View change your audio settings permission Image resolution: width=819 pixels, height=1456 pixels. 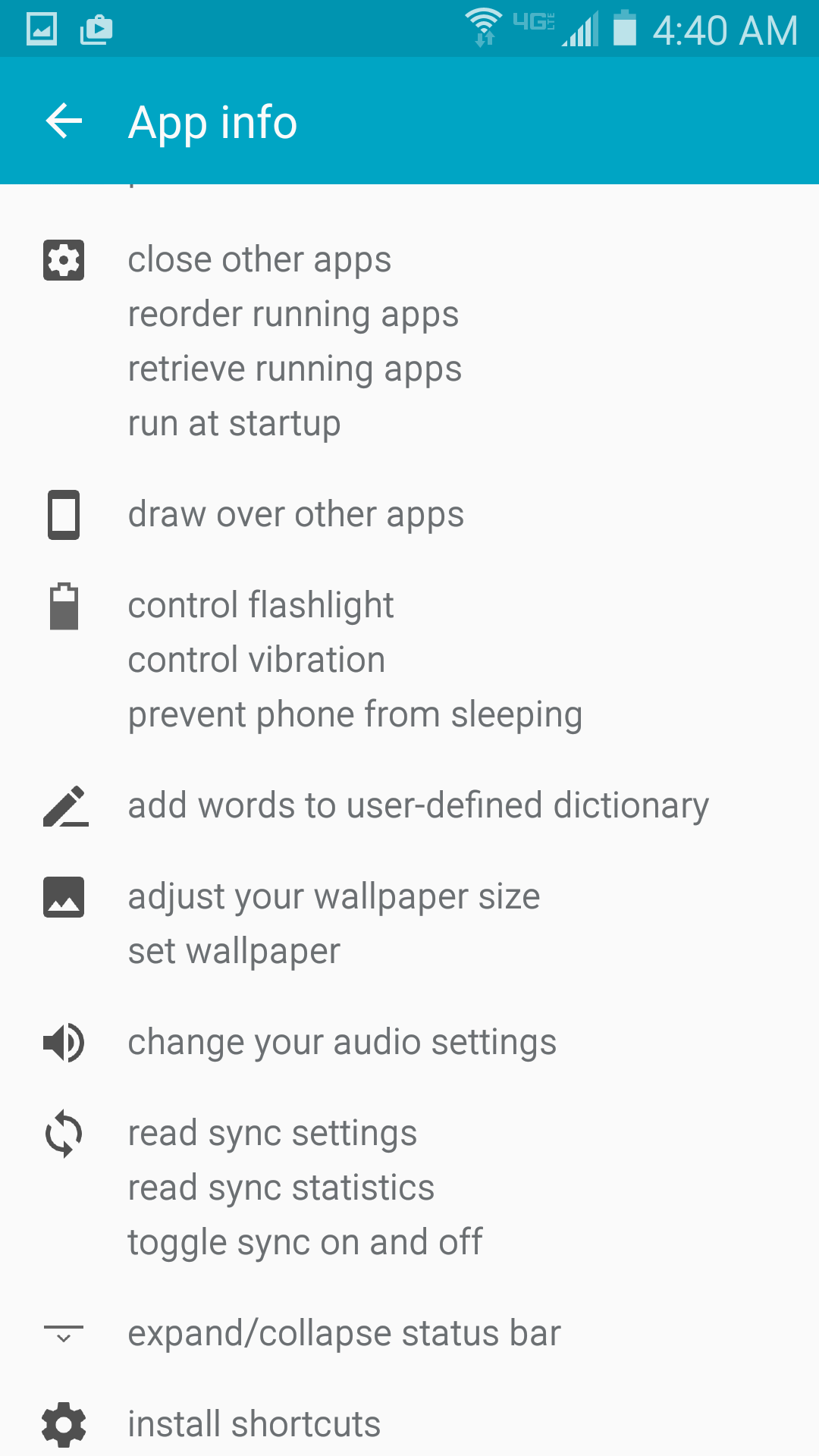click(342, 1043)
